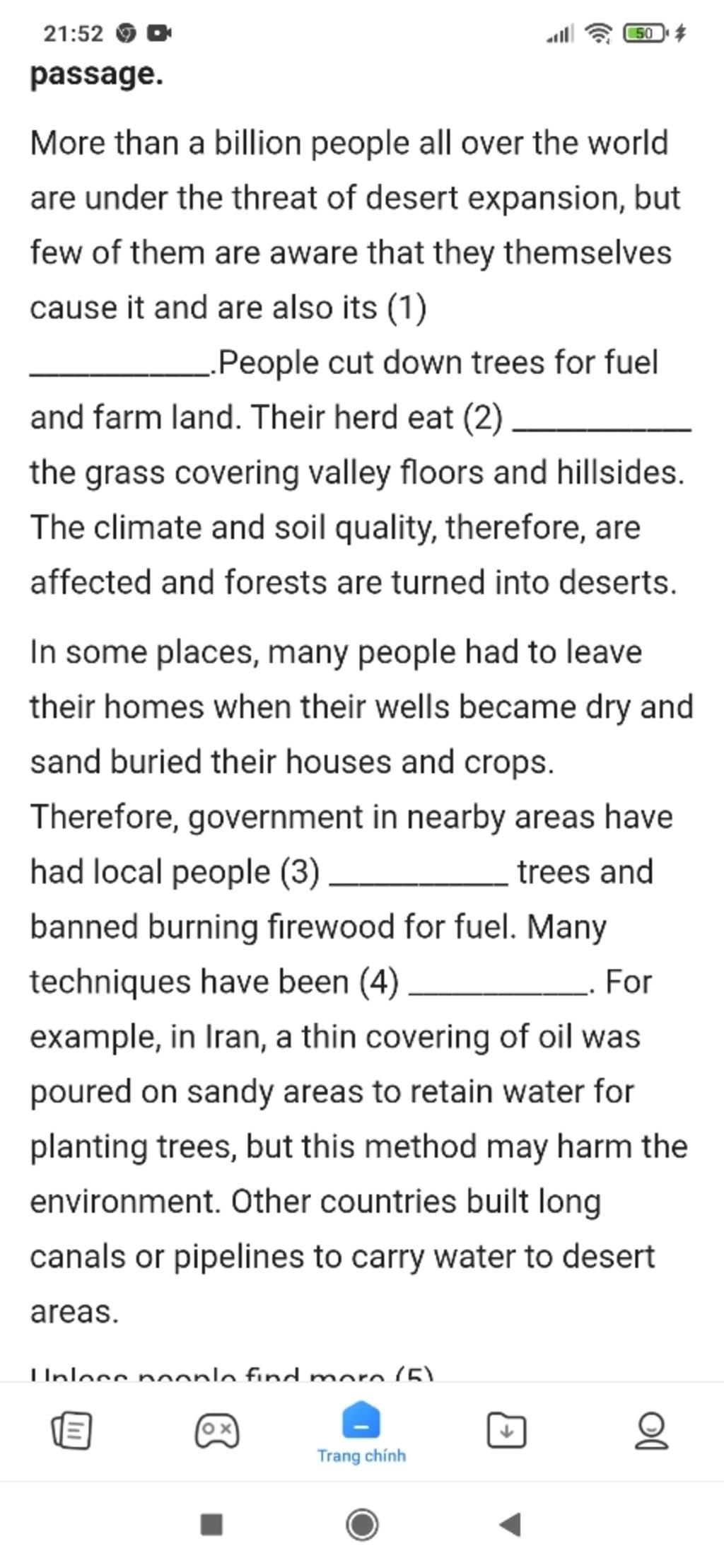
Task: Go to the Trang chính tab
Action: click(x=361, y=1431)
